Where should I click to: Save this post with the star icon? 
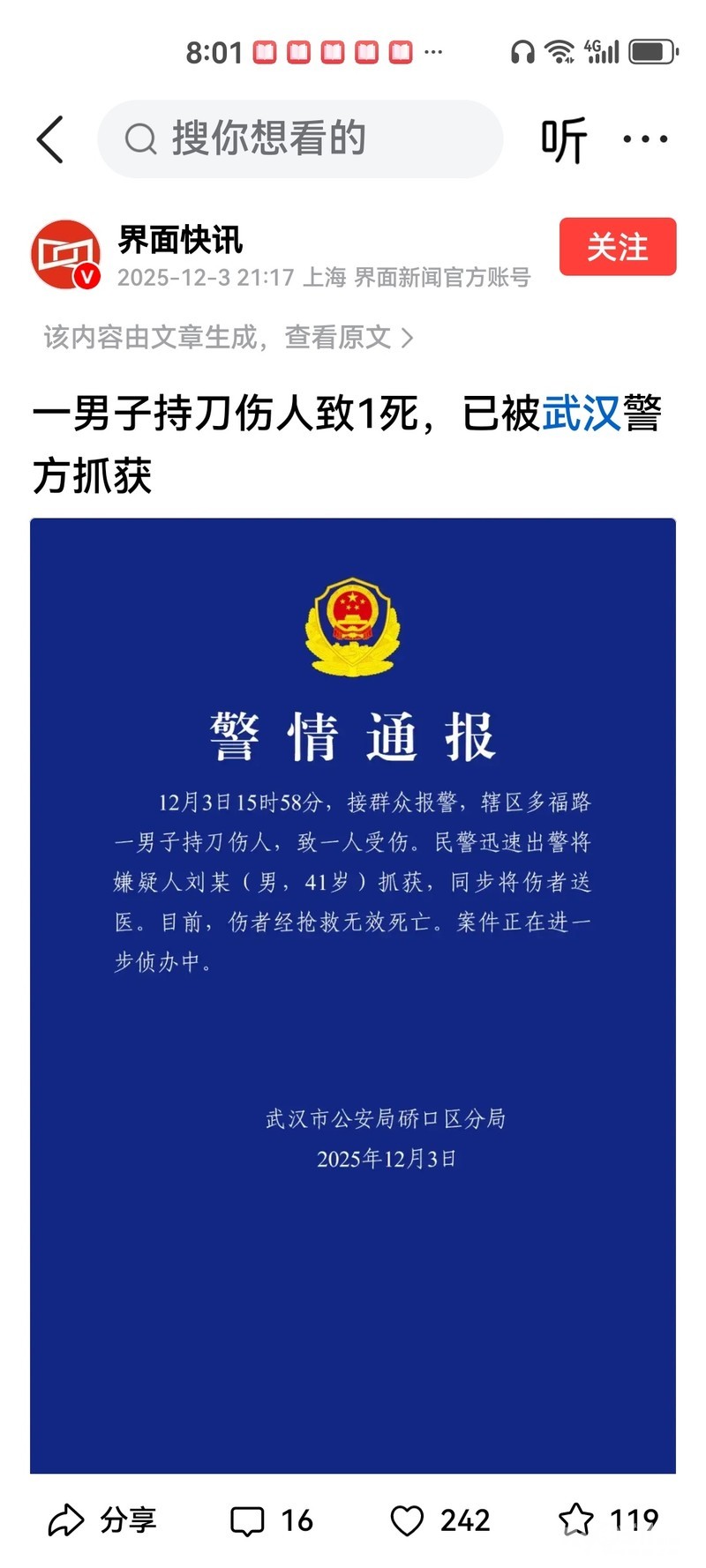coord(576,1519)
